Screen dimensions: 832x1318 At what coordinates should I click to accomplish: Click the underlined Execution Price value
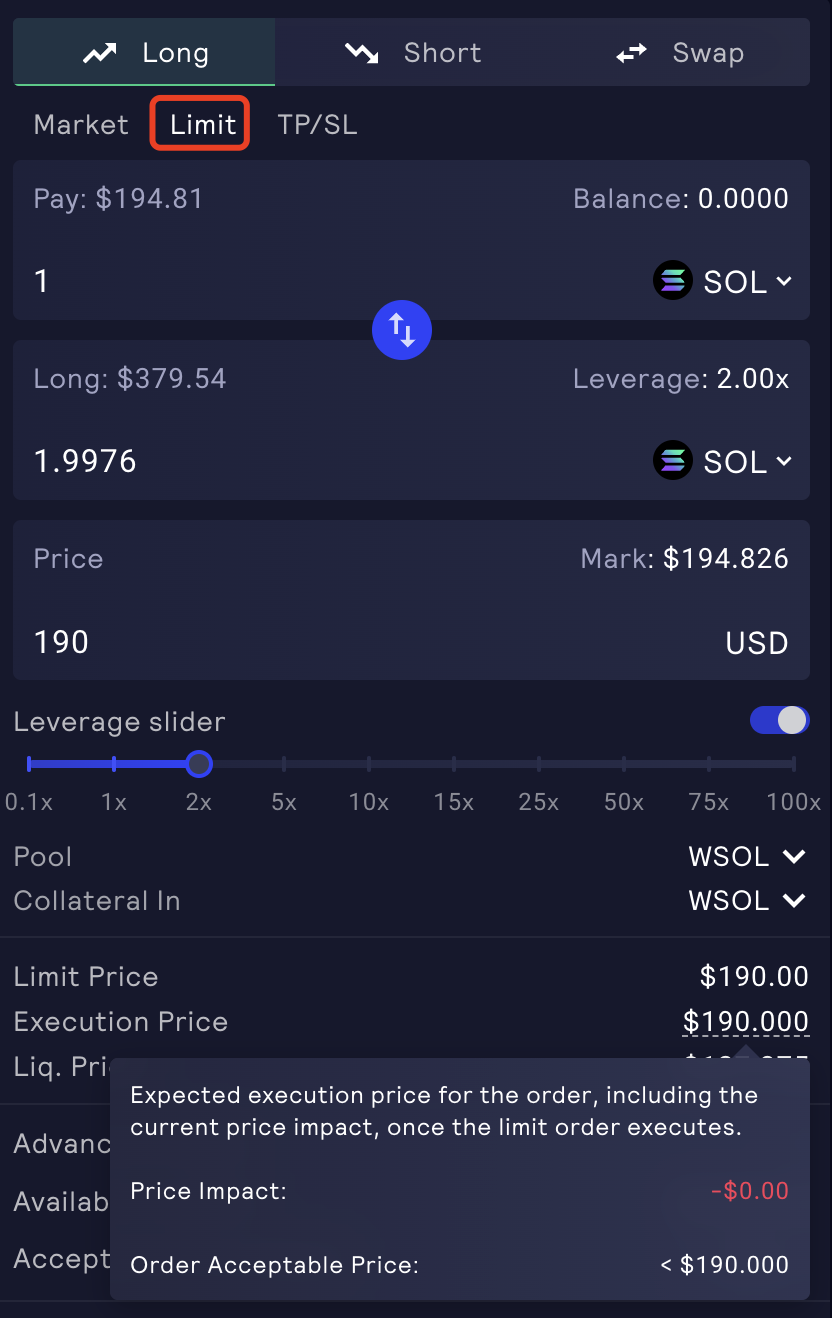(x=746, y=1021)
